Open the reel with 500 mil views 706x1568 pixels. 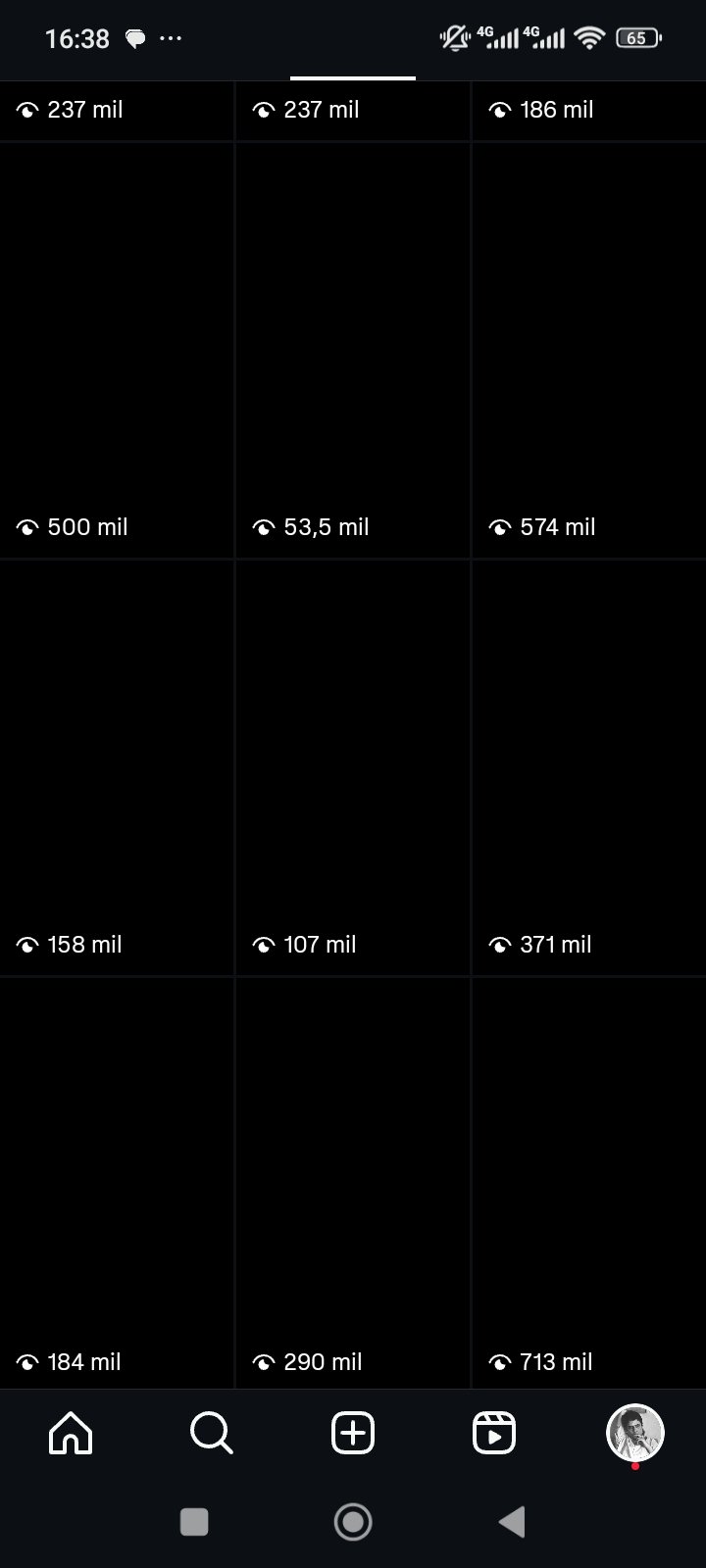click(117, 350)
